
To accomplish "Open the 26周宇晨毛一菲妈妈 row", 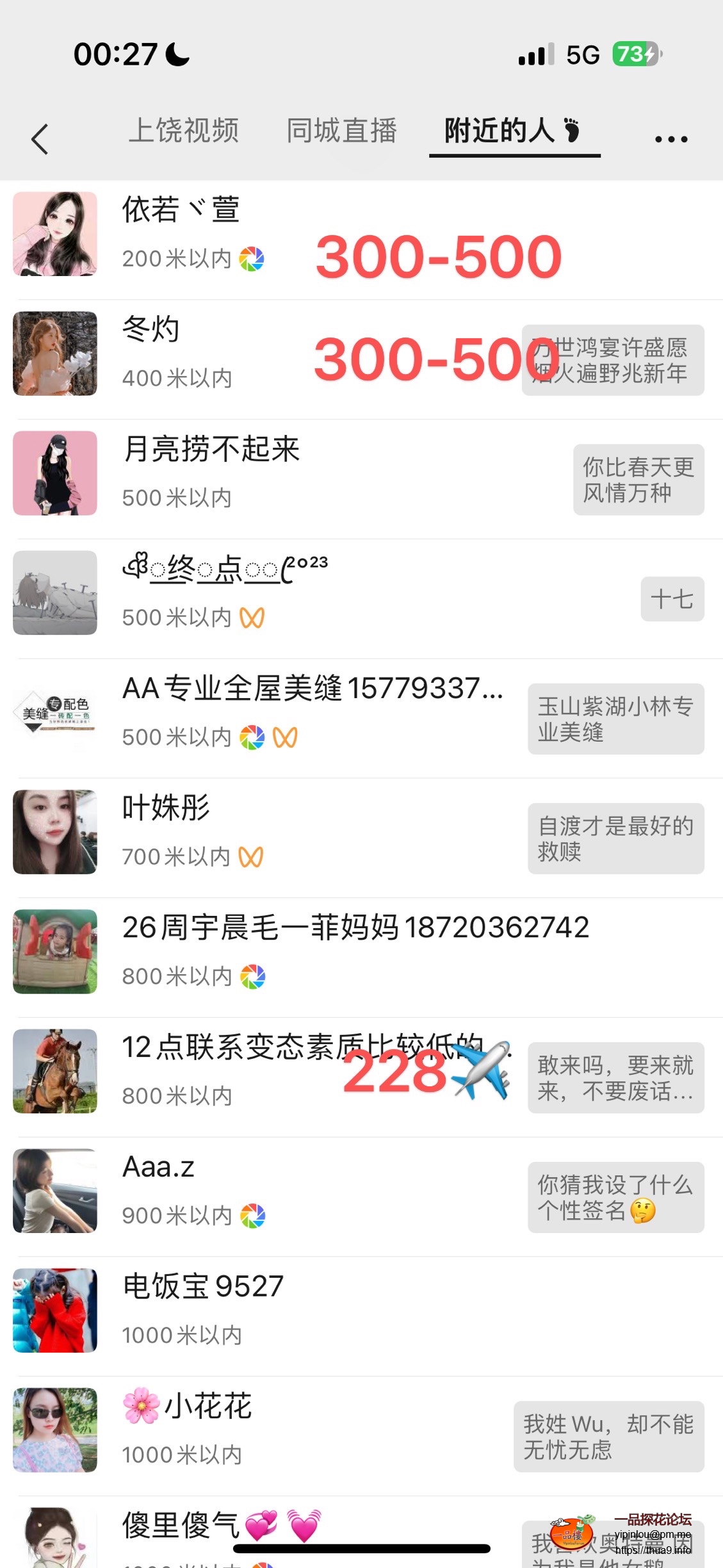I will click(355, 928).
